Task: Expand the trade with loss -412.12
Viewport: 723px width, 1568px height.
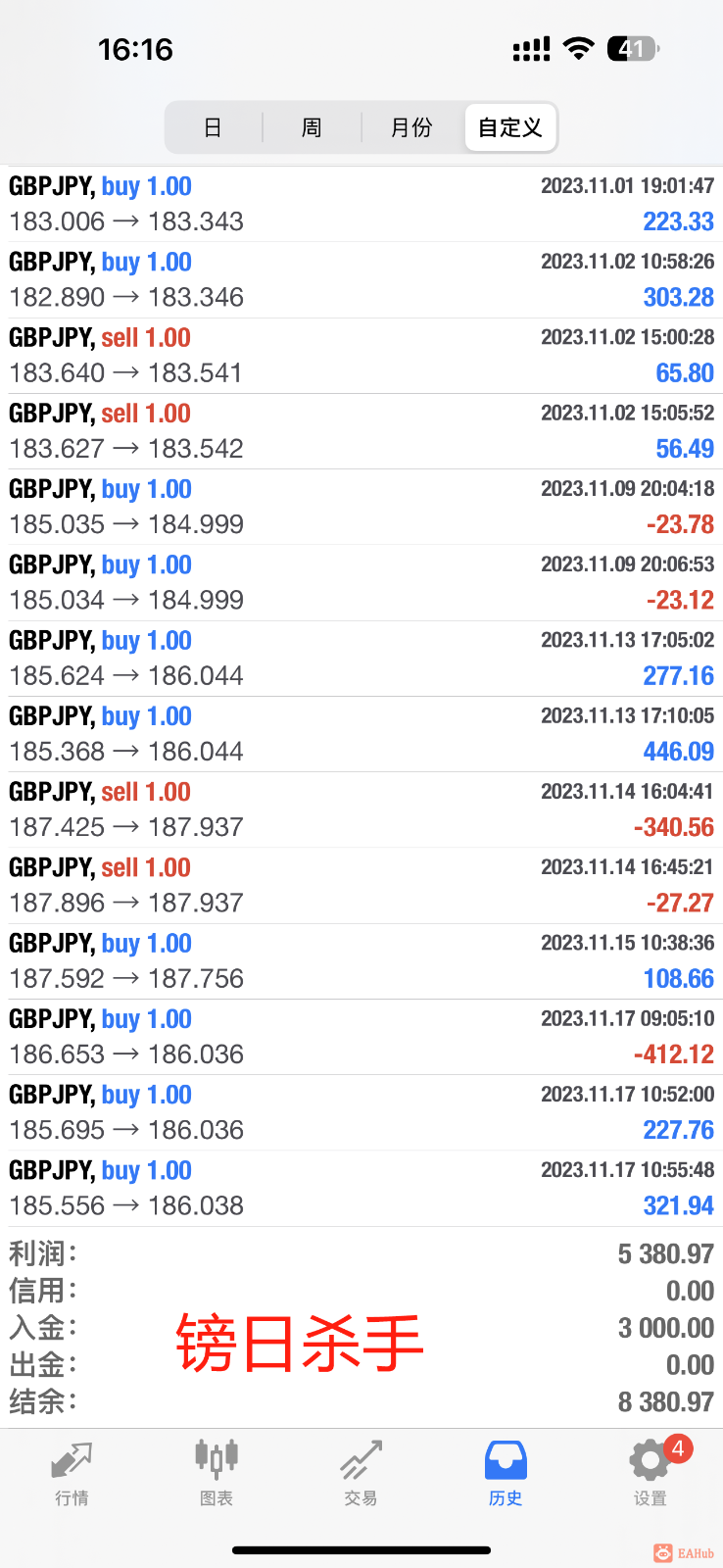Action: point(361,1037)
